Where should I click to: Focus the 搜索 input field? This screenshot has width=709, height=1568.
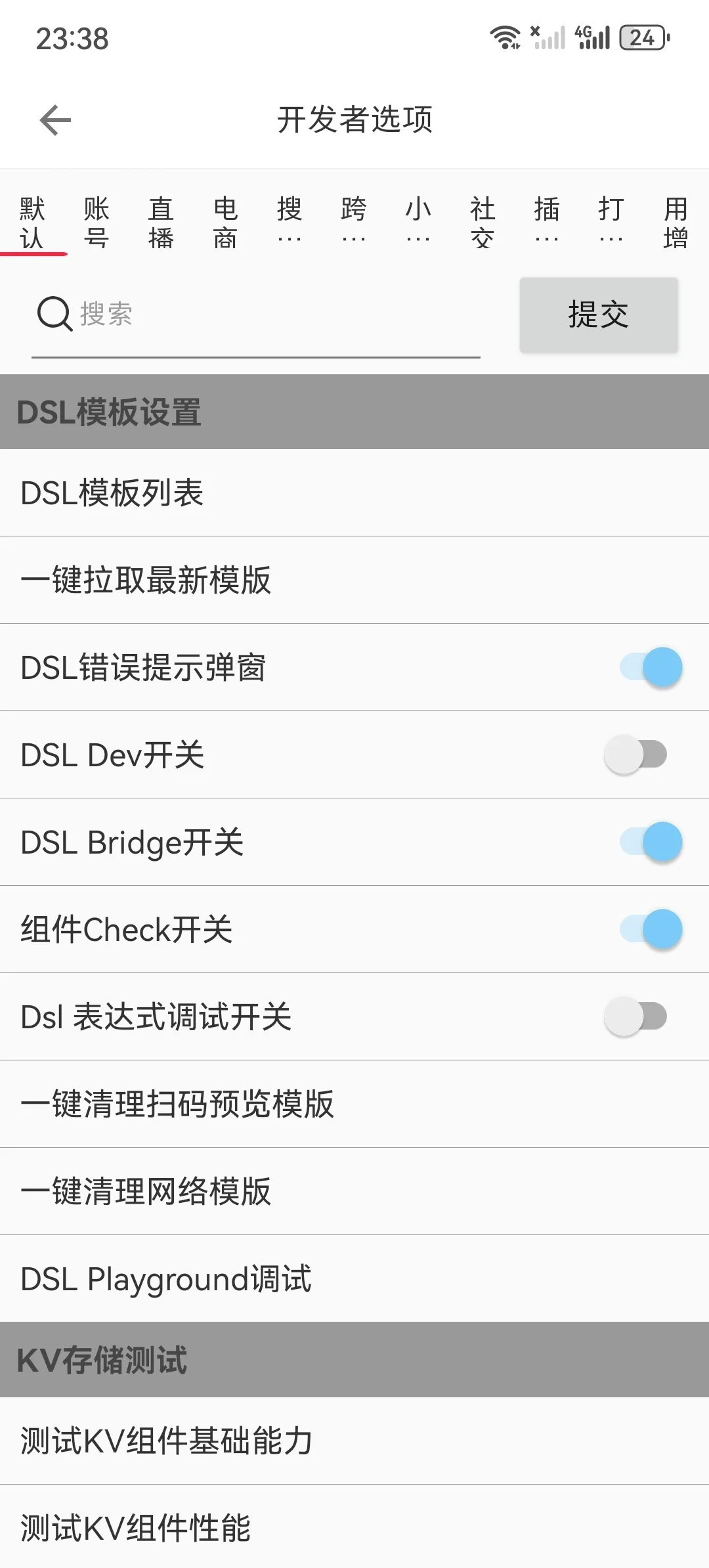coord(256,314)
